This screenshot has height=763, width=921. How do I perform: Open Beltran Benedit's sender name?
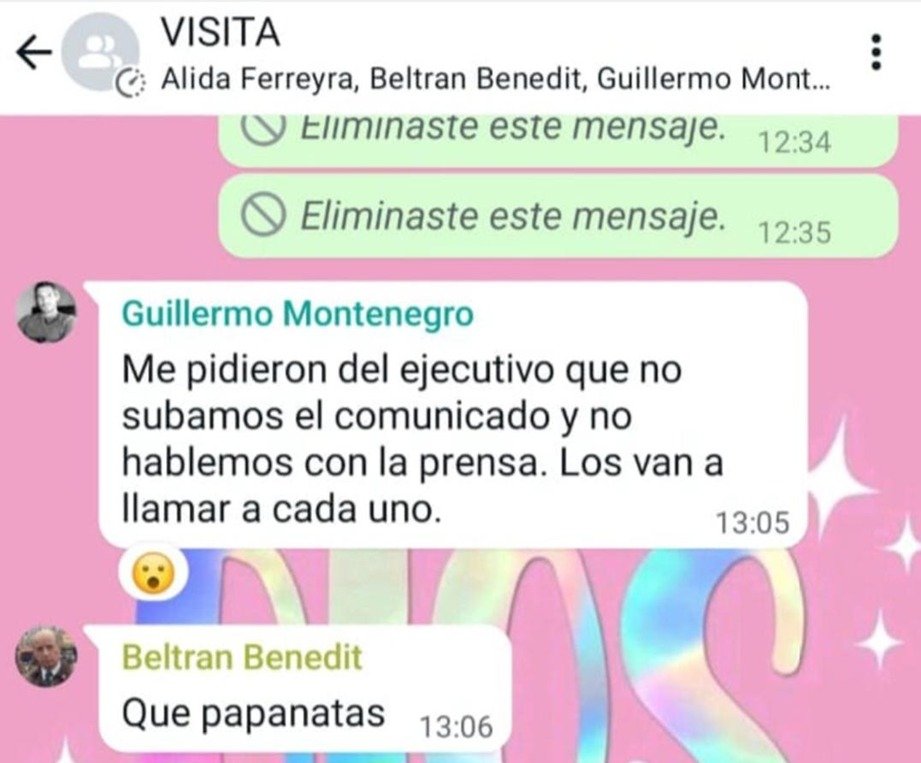click(241, 658)
